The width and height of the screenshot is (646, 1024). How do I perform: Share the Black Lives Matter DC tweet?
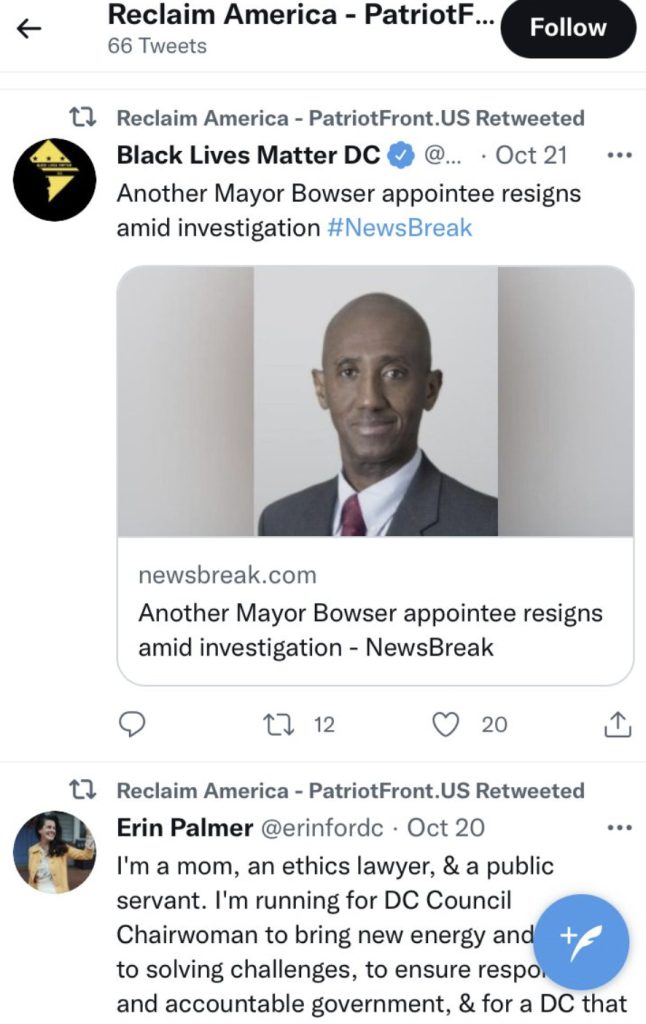618,724
